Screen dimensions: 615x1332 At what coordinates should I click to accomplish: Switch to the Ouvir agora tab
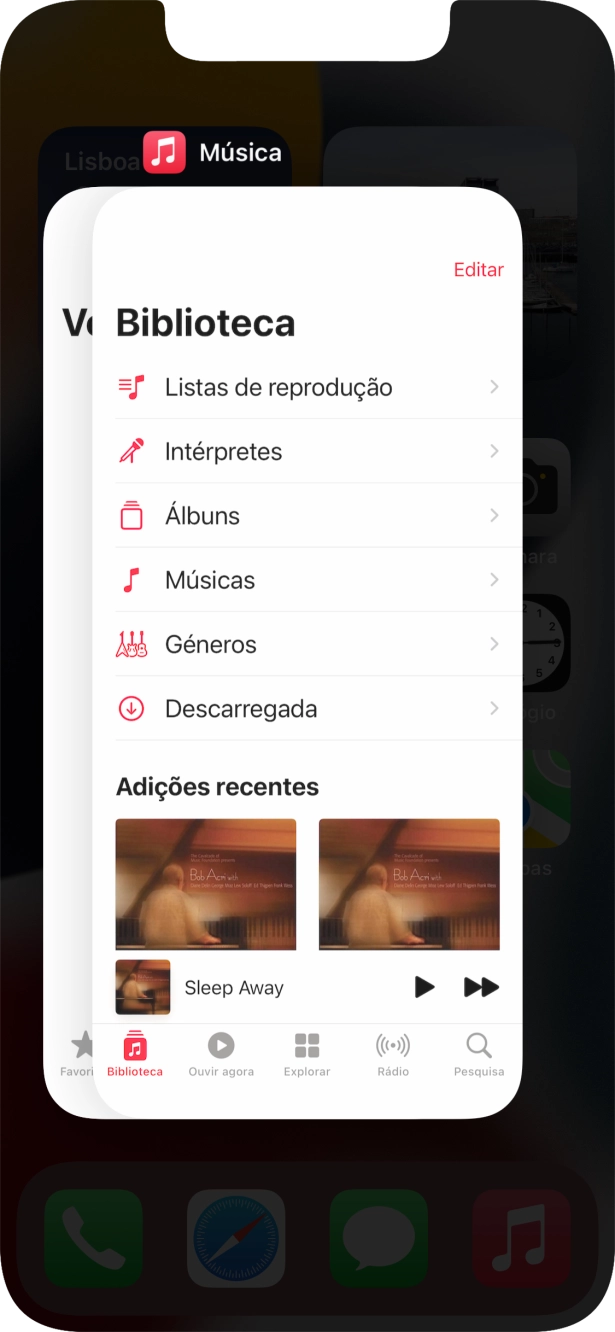(x=221, y=1054)
